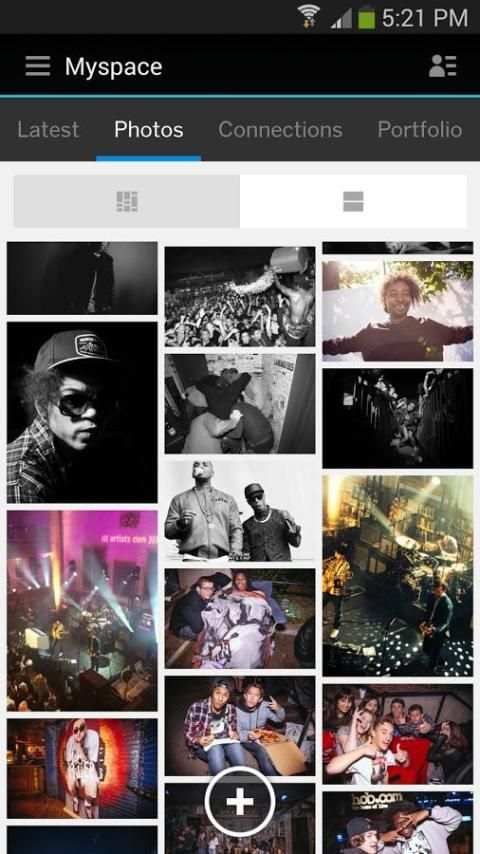View the golden-lit band stage photo

pyautogui.click(x=398, y=576)
